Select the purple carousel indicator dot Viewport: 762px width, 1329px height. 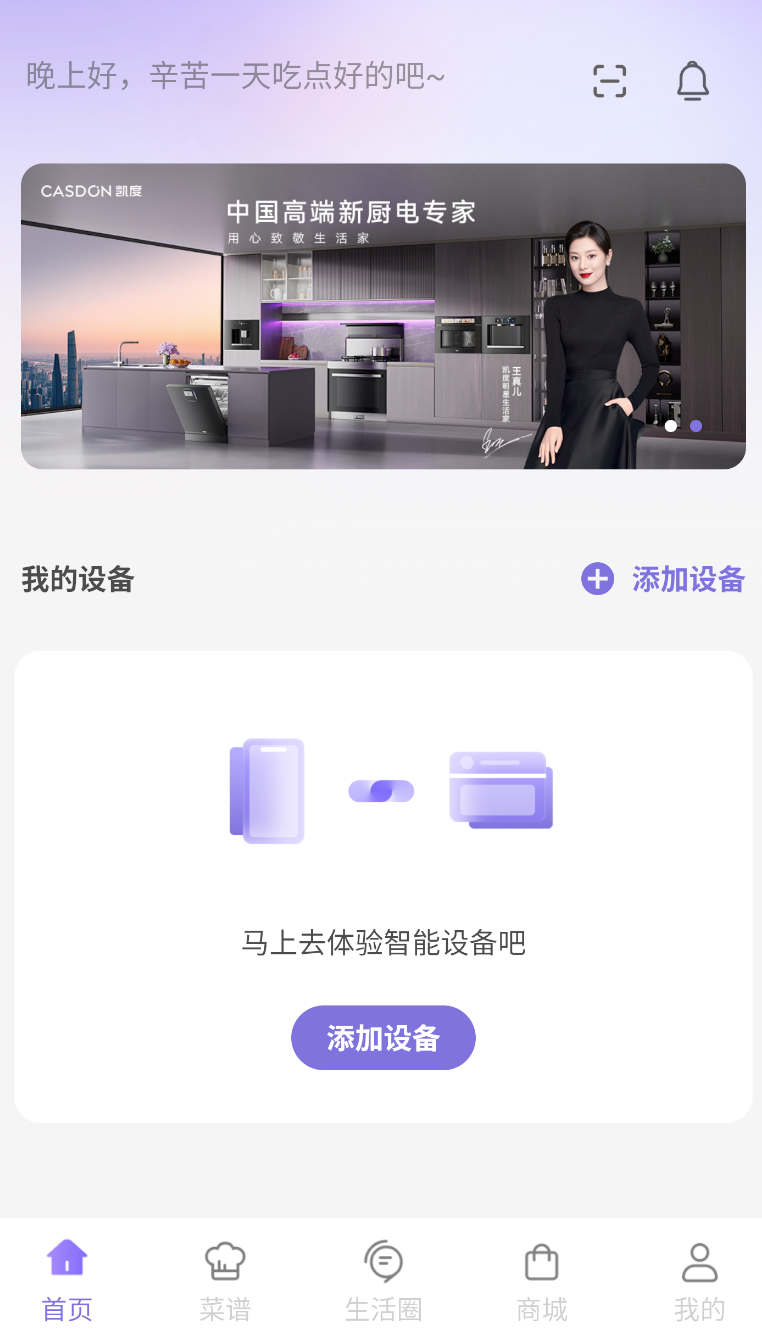(696, 425)
